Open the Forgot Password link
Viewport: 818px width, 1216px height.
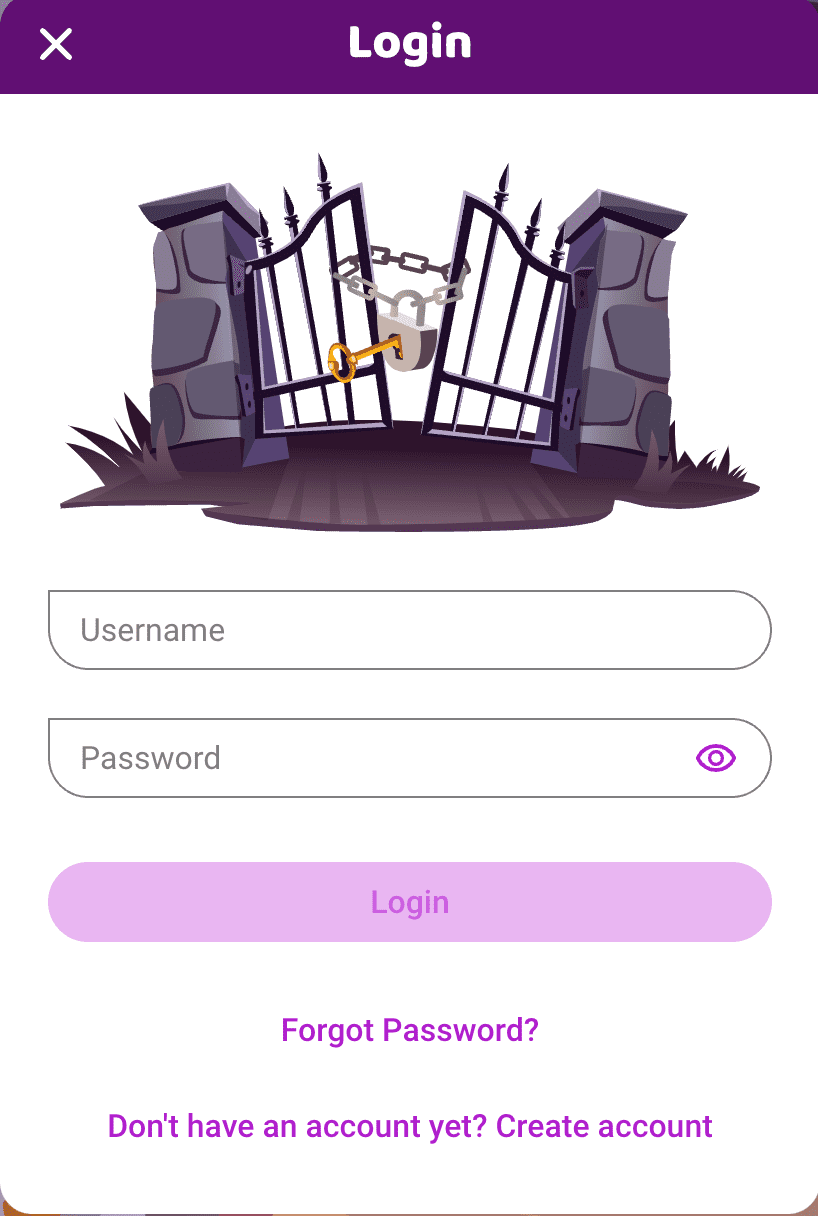(x=409, y=1030)
